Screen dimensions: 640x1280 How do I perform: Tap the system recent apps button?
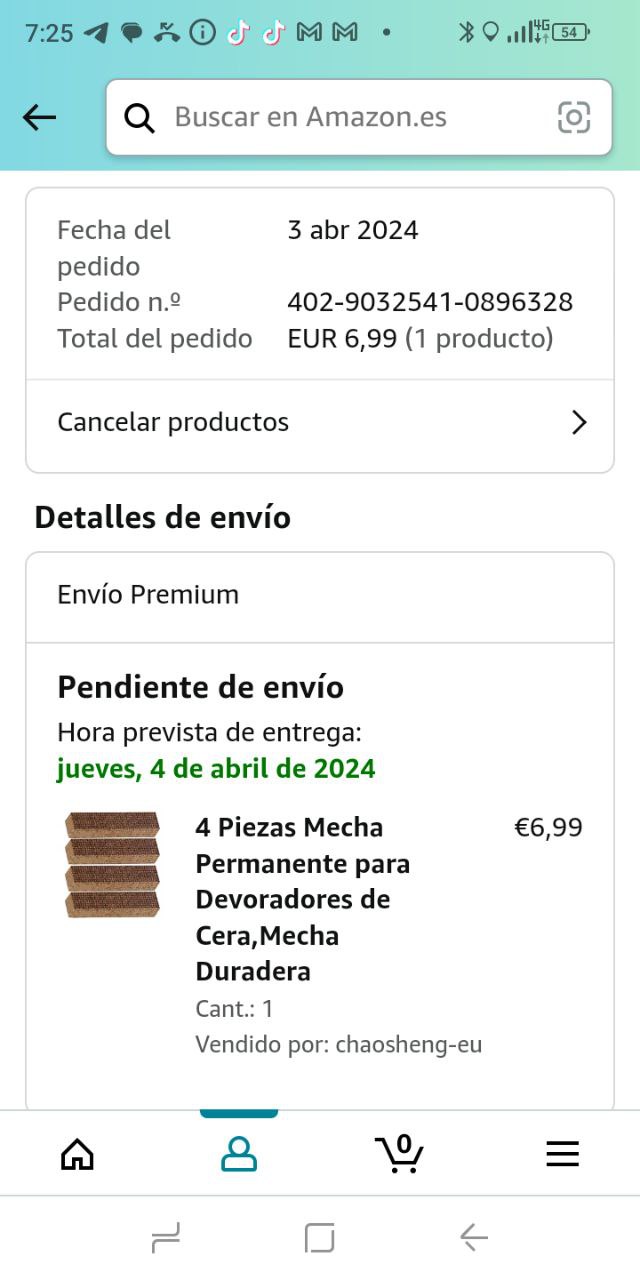click(x=166, y=1240)
